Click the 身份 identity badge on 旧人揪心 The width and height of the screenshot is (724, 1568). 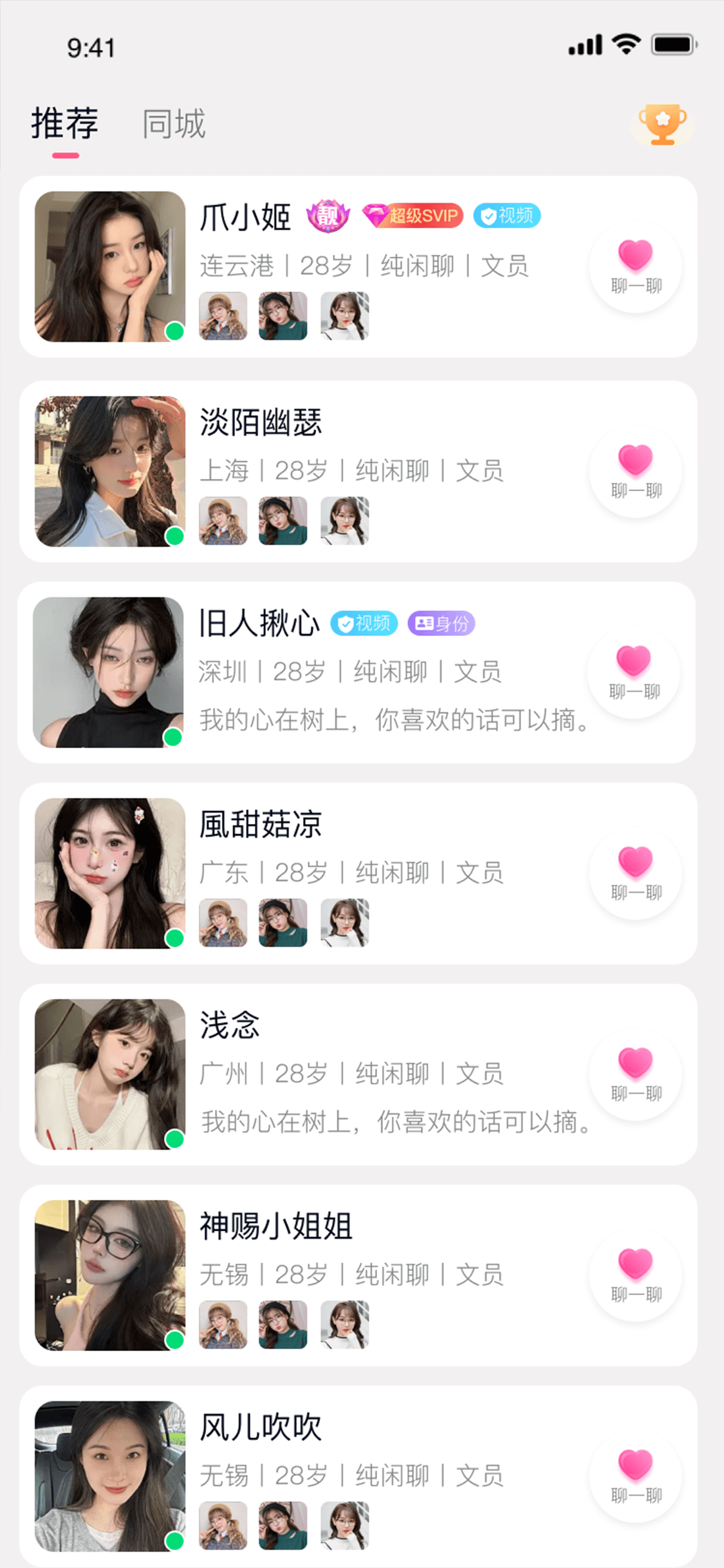[x=441, y=622]
